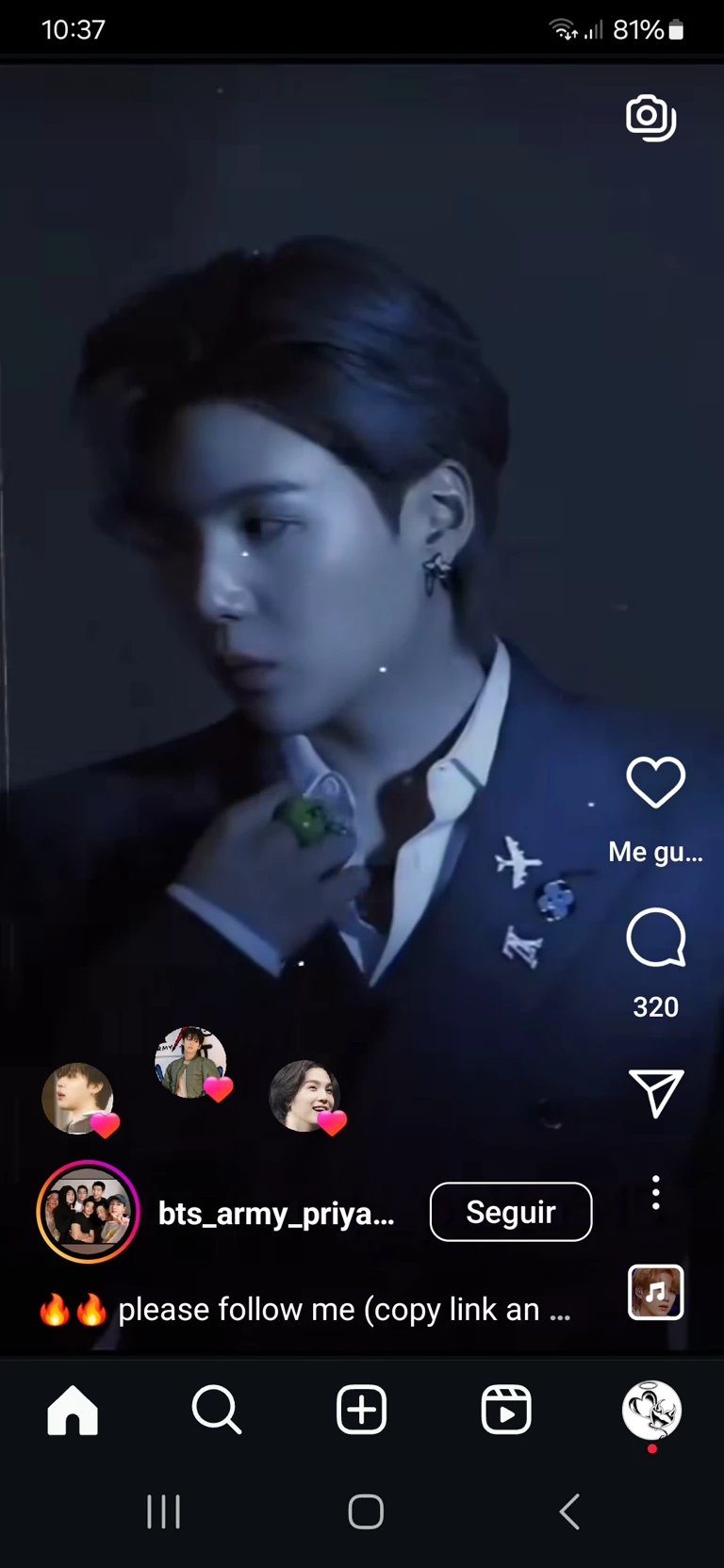Image resolution: width=724 pixels, height=1568 pixels.
Task: Go back using the system back button
Action: pos(569,1512)
